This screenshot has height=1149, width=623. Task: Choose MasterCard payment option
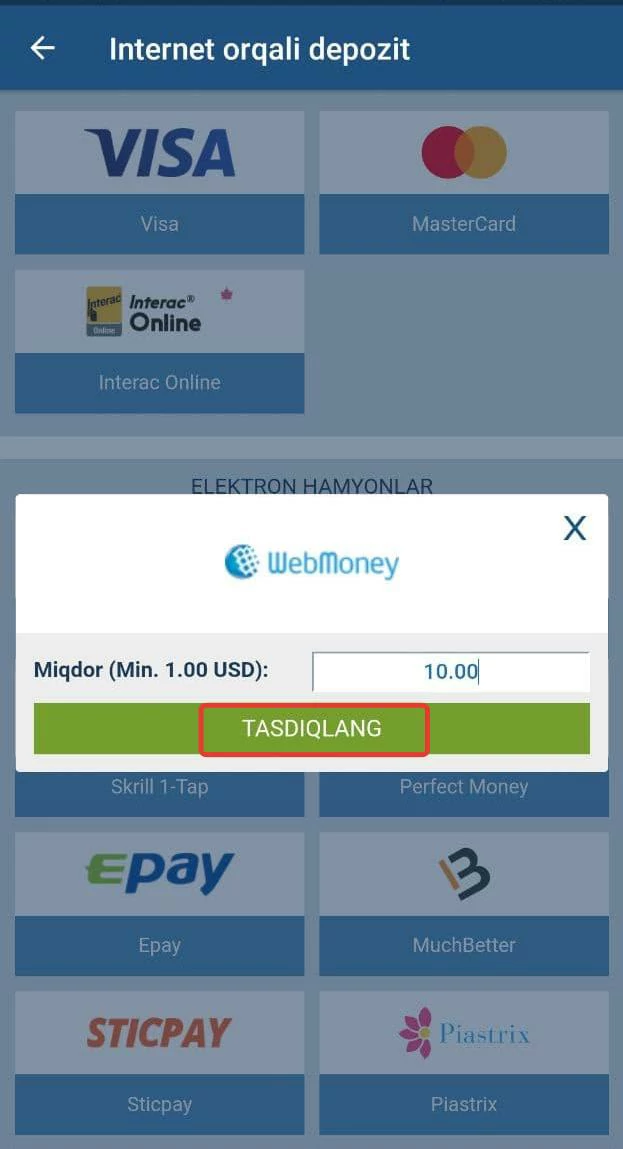coord(463,182)
